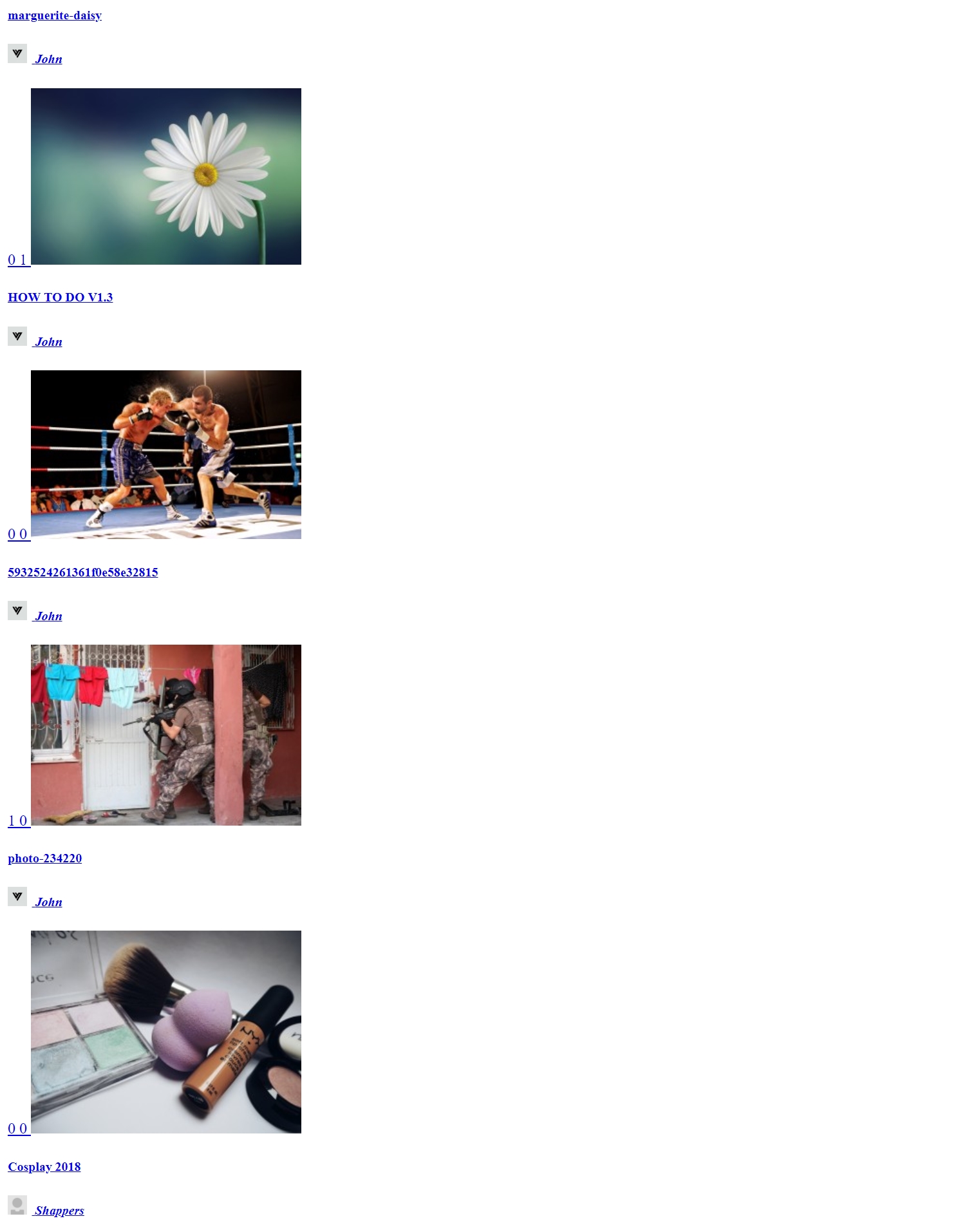Open John's profile under photo-234220

coord(48,902)
